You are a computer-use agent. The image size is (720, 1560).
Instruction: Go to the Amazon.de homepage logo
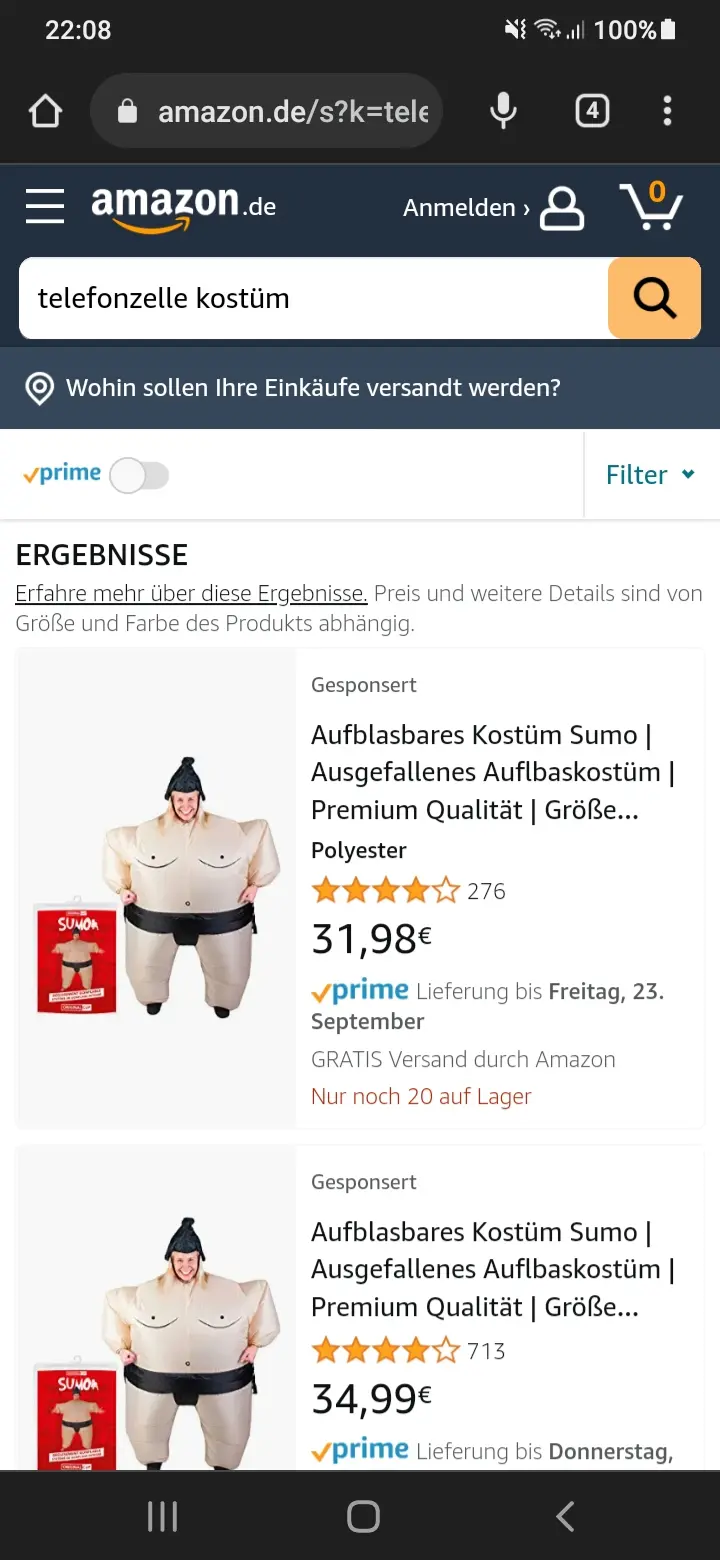coord(183,207)
